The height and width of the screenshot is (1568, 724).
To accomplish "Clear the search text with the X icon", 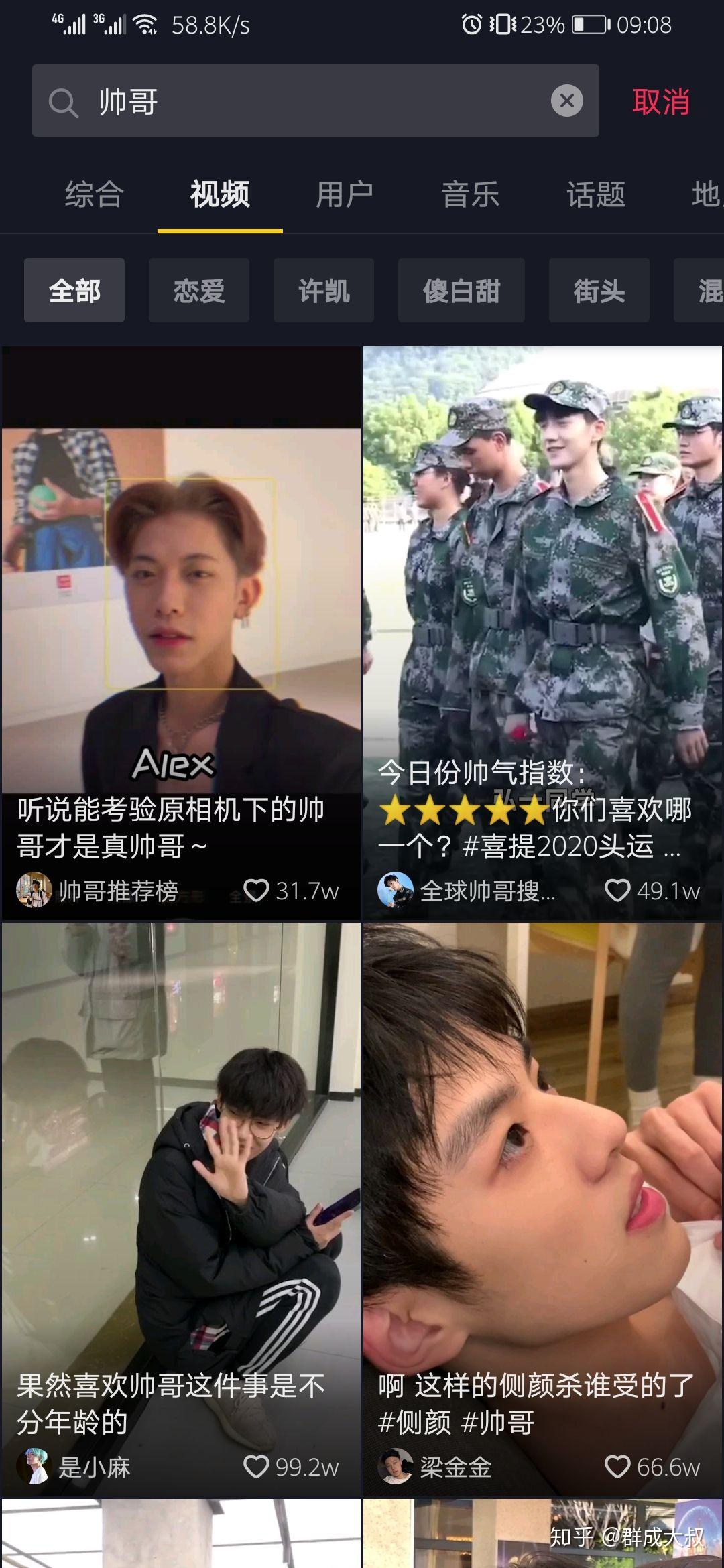I will 566,101.
